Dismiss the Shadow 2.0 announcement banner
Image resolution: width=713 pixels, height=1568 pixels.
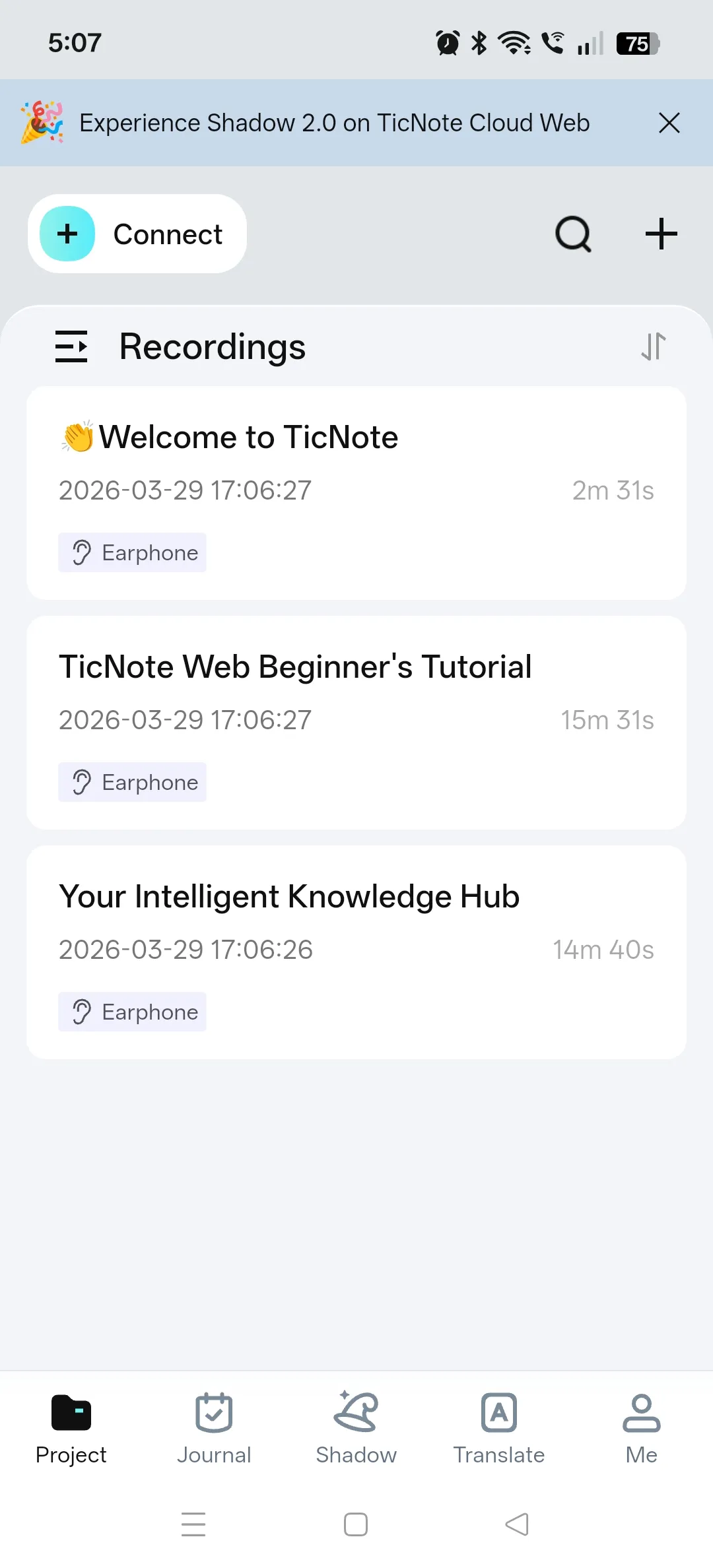click(669, 123)
